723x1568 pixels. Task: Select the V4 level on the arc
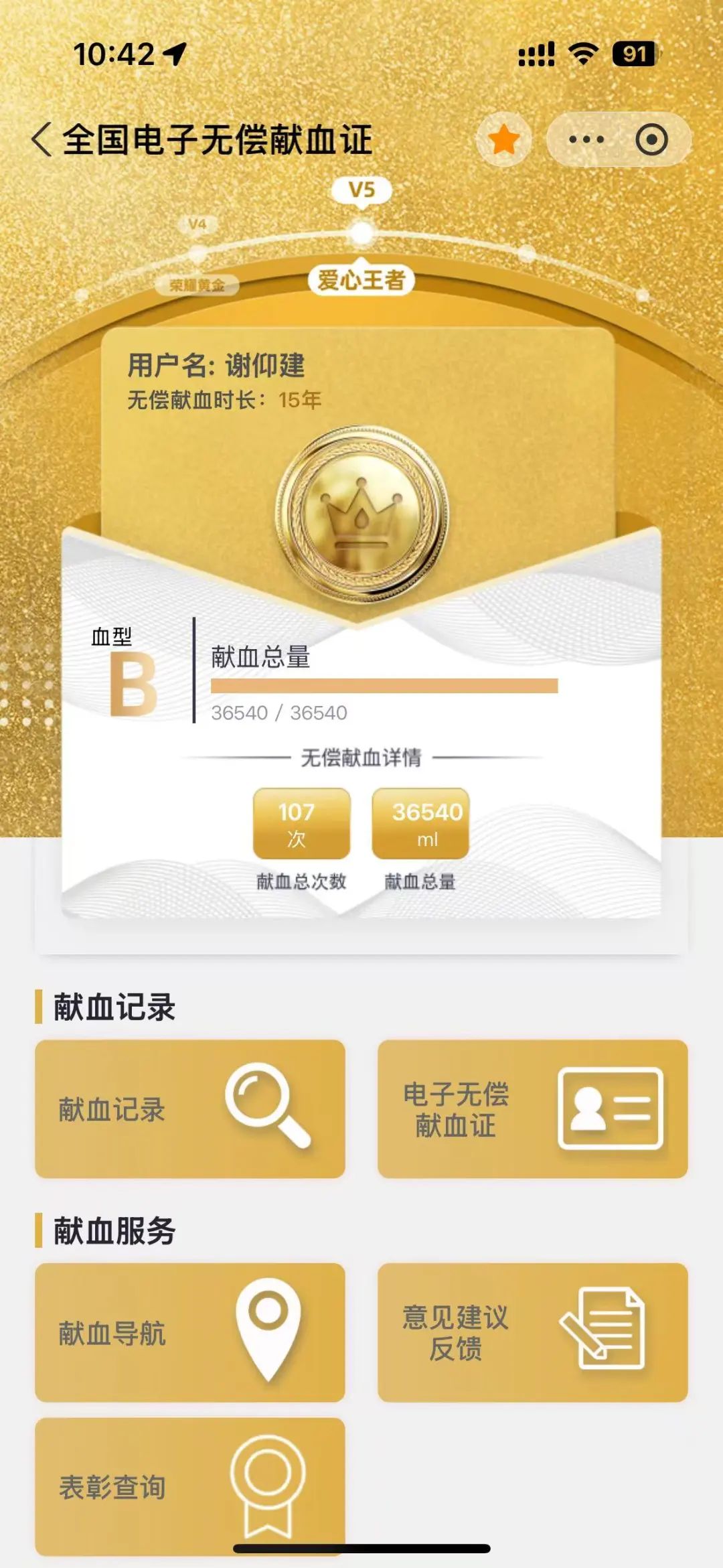pyautogui.click(x=197, y=225)
